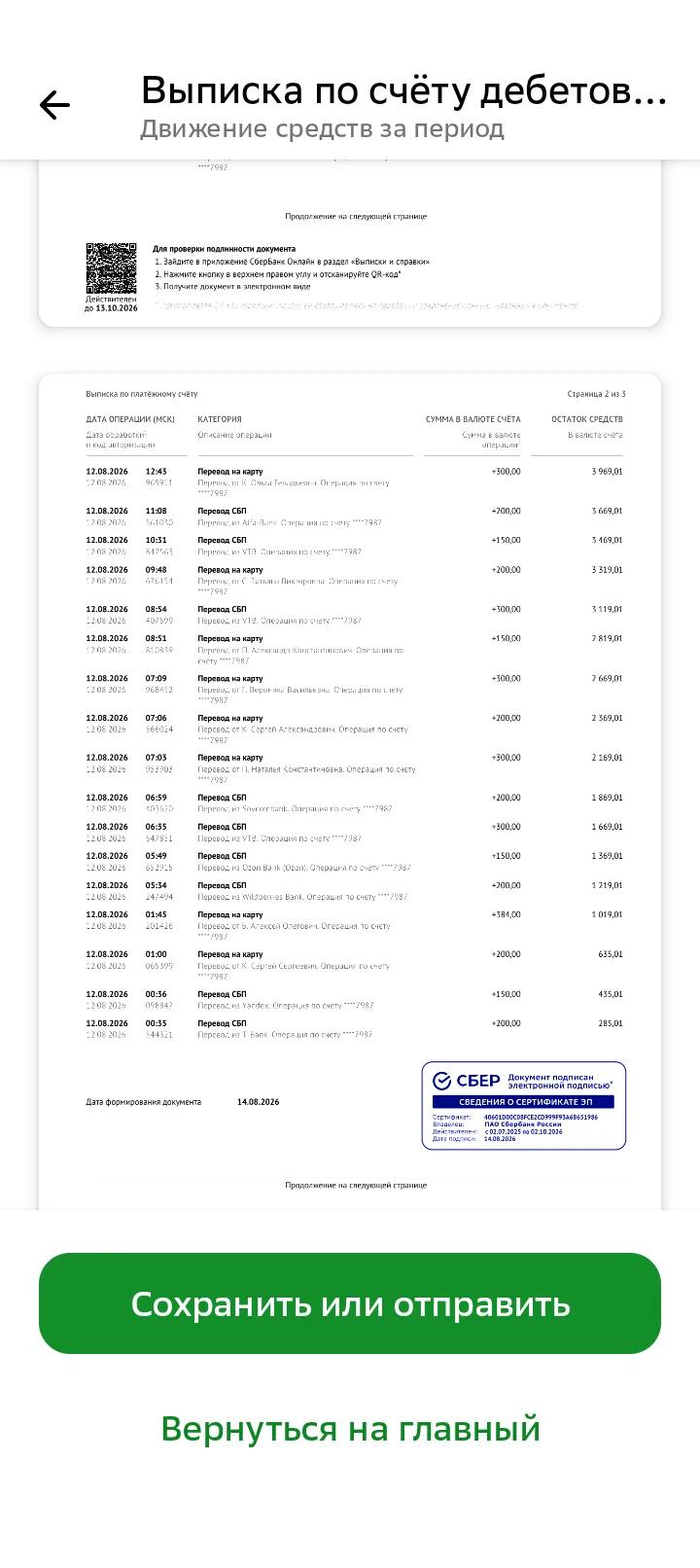
Task: Go back using the top arrow
Action: (x=54, y=105)
